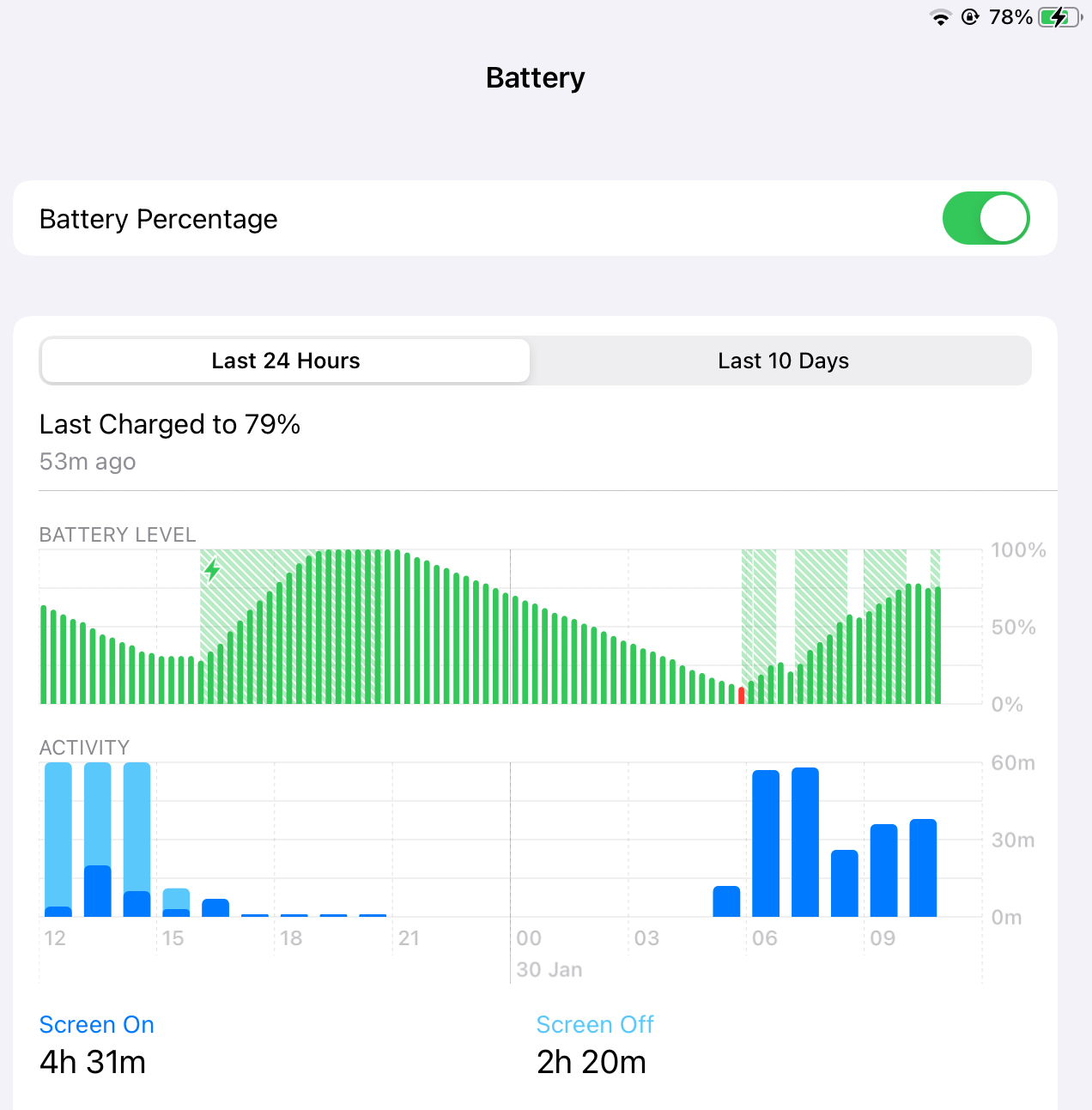Tap the 12 hour activity bar

58,840
